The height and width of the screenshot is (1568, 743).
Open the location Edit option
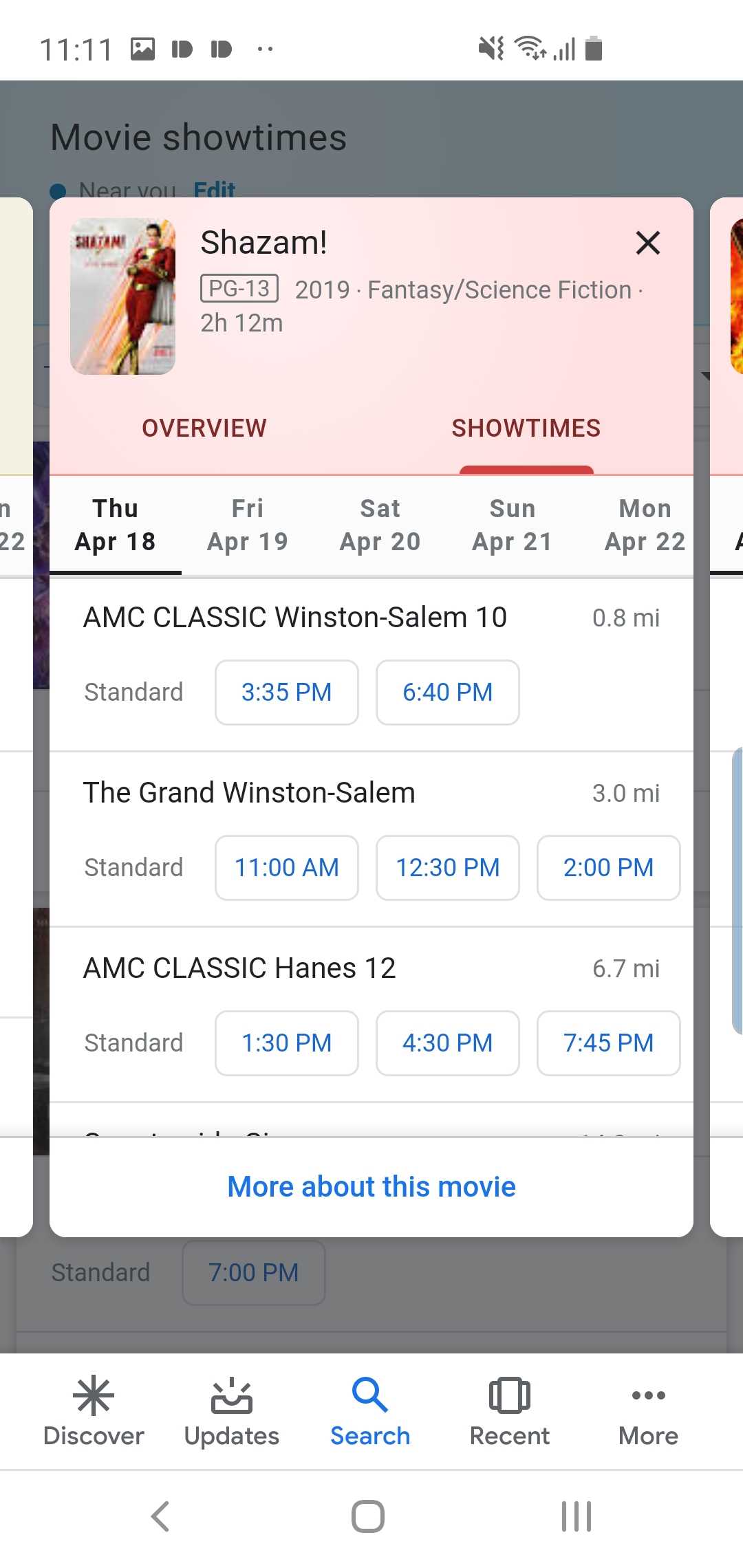tap(214, 190)
